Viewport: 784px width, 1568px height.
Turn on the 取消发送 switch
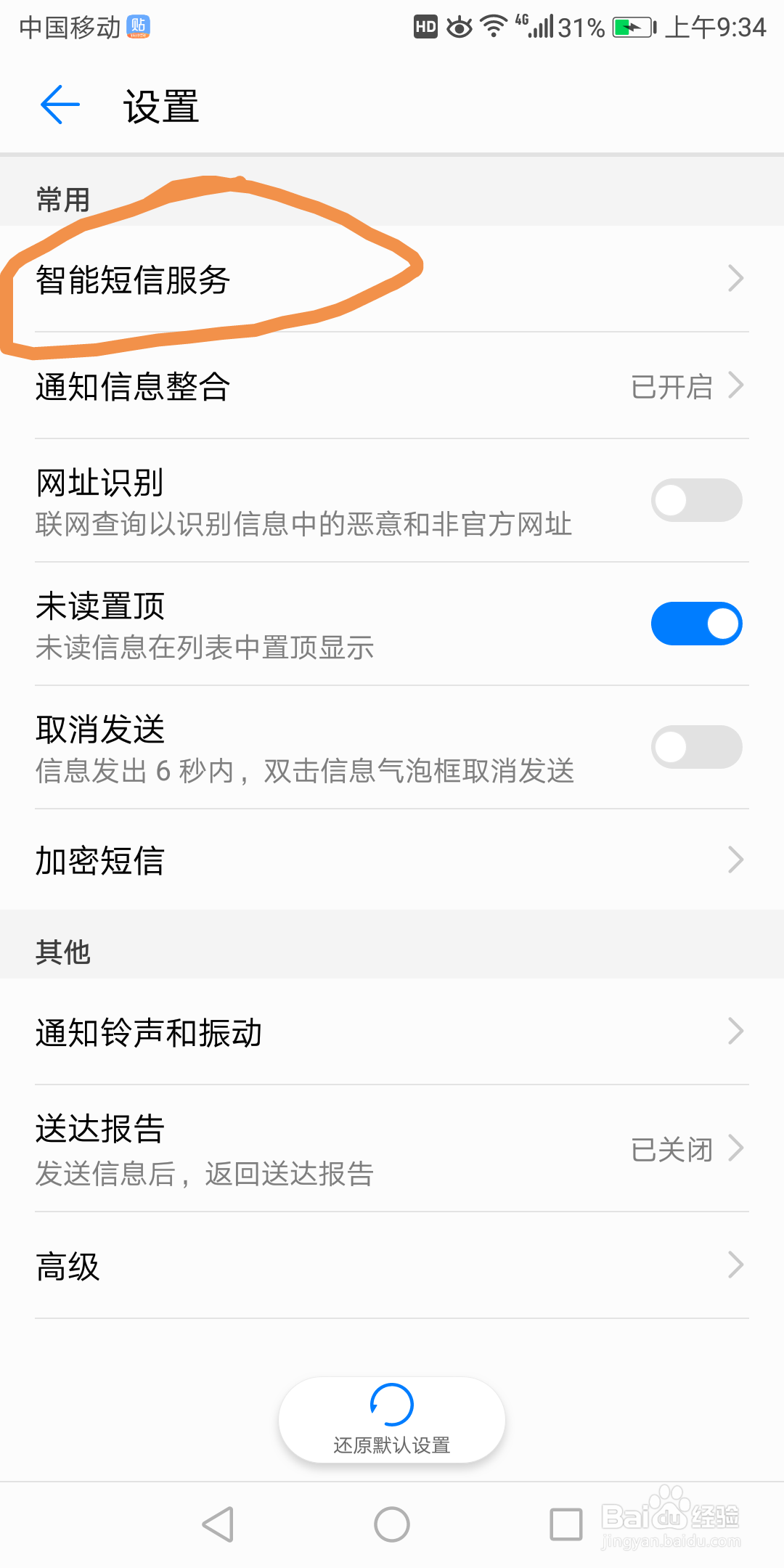(695, 746)
